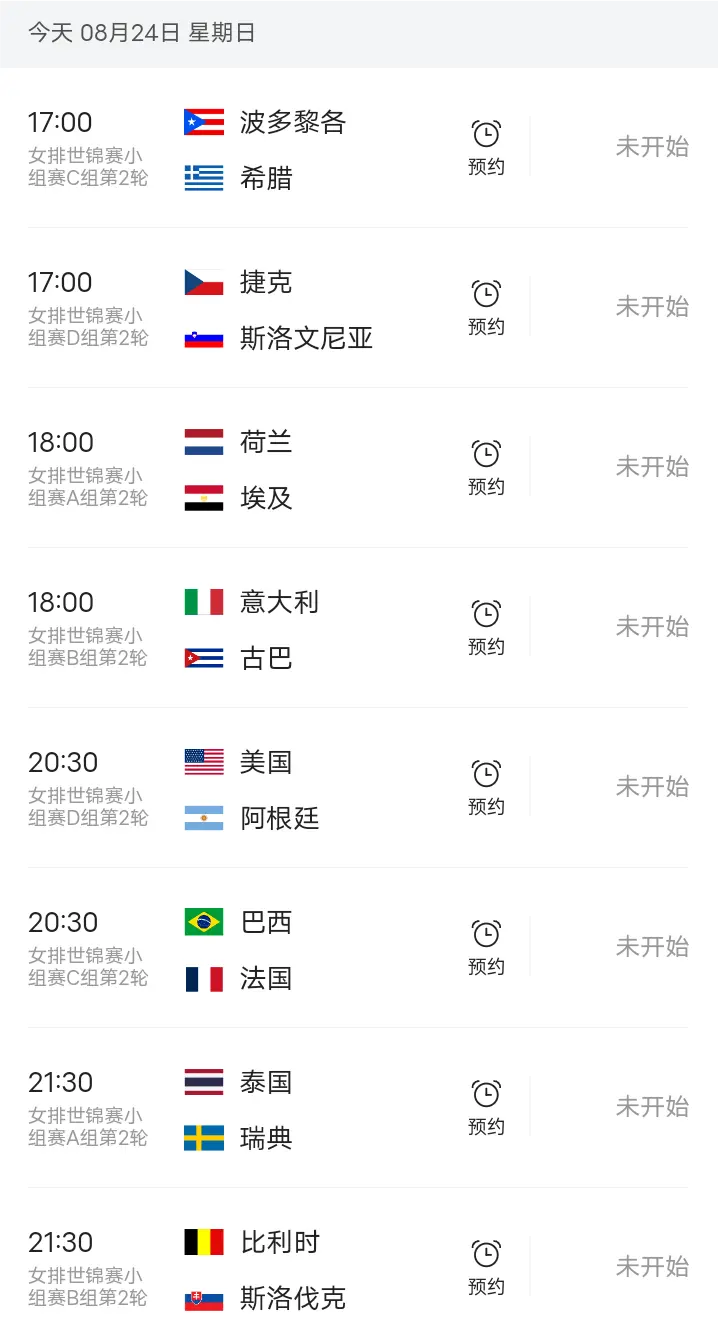The image size is (718, 1335).
Task: Tap 预约 alarm for 意大利 vs 古巴
Action: click(x=486, y=627)
